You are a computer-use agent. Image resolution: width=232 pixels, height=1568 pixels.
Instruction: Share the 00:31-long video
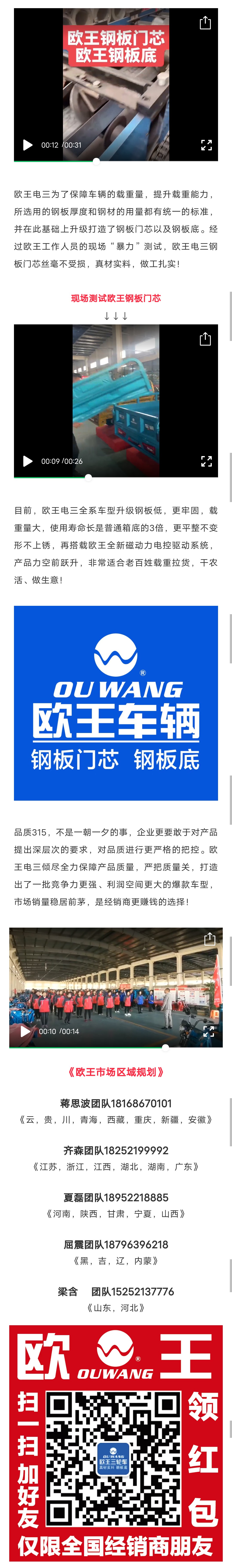tap(205, 23)
